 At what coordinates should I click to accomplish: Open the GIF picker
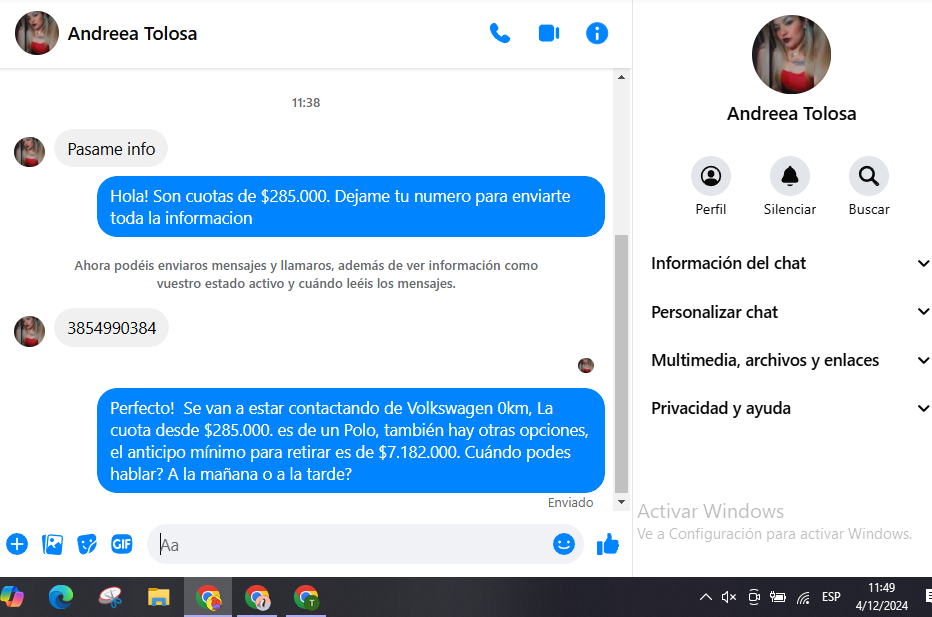[122, 544]
